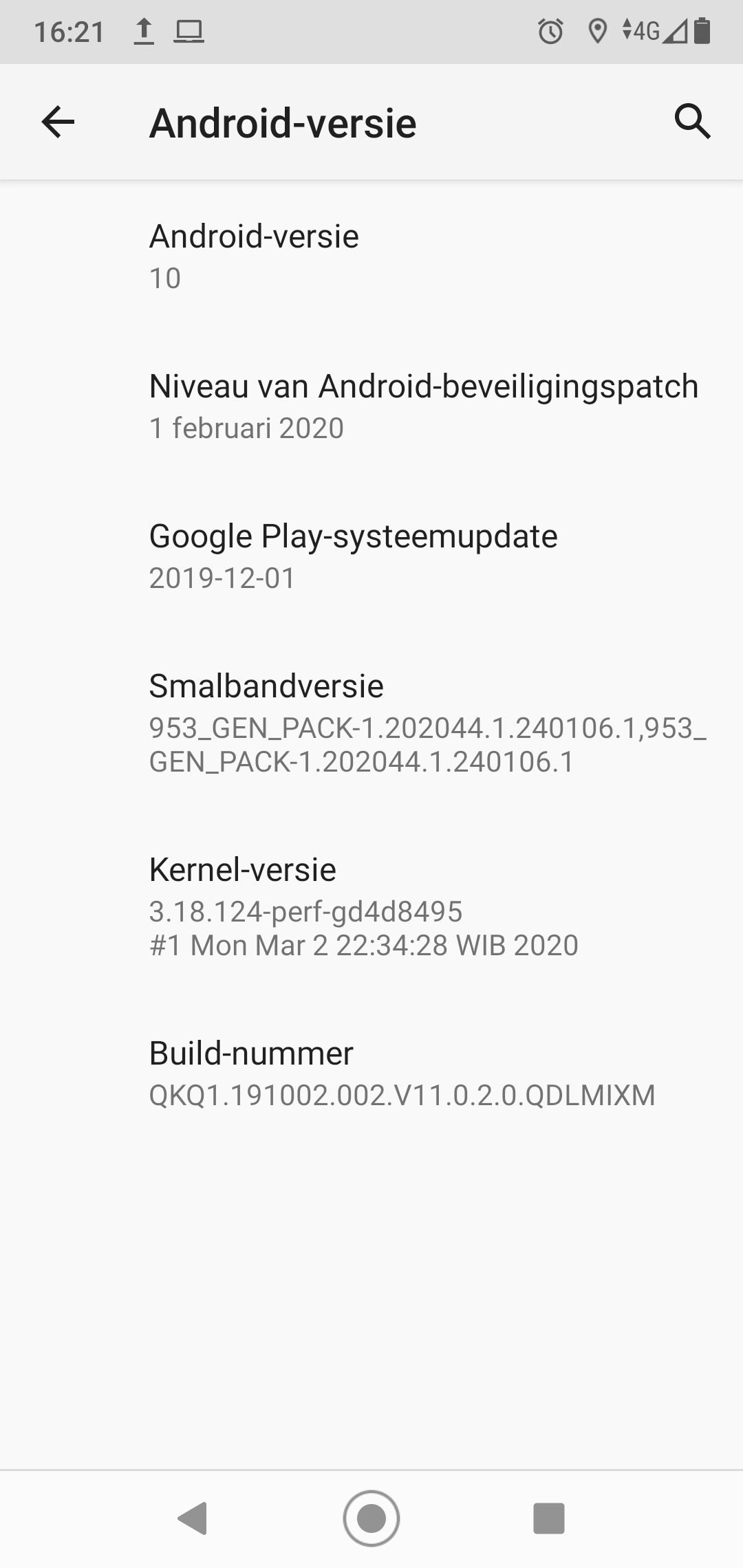Tap the Kernel-versie entry
Viewport: 743px width, 1568px height.
(371, 906)
